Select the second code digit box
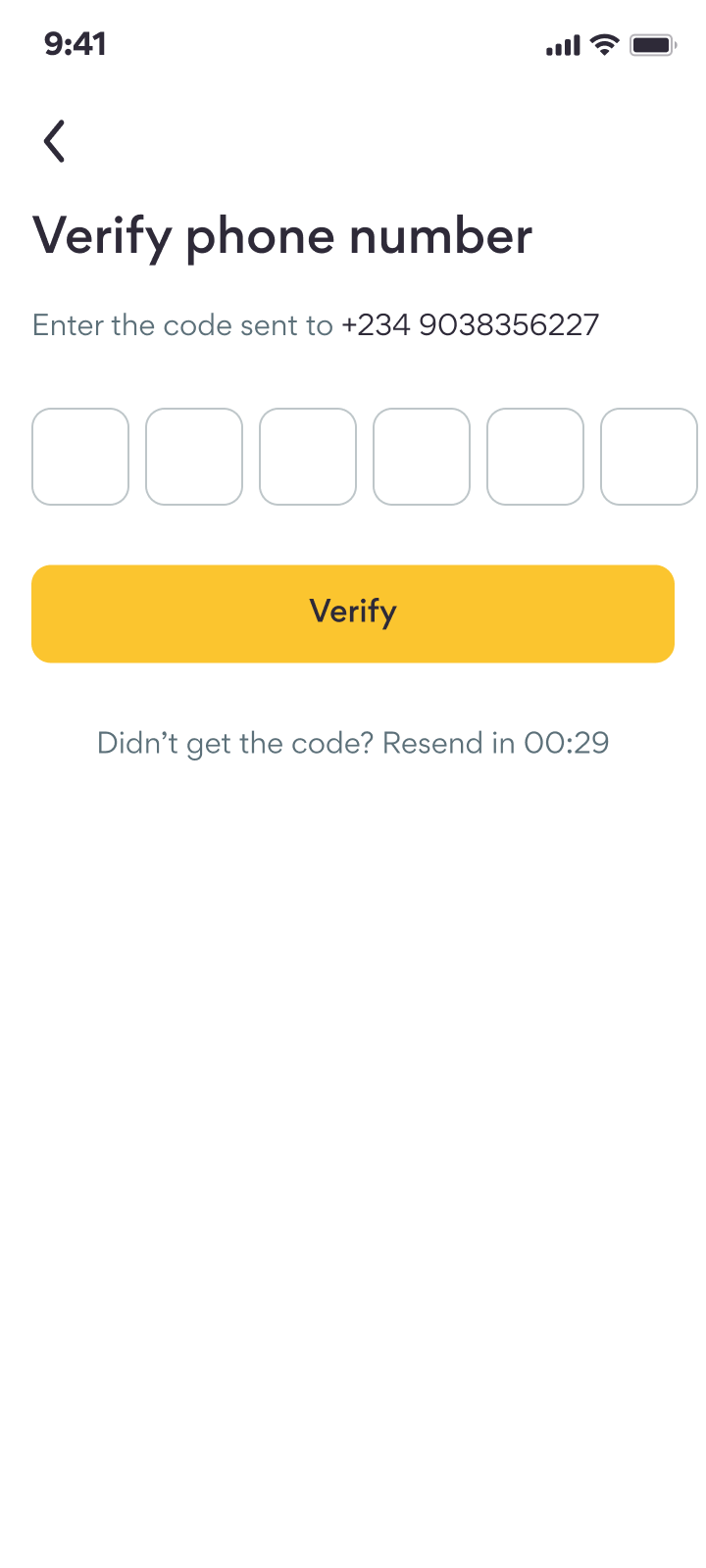Viewport: 706px width, 1568px height. (194, 457)
